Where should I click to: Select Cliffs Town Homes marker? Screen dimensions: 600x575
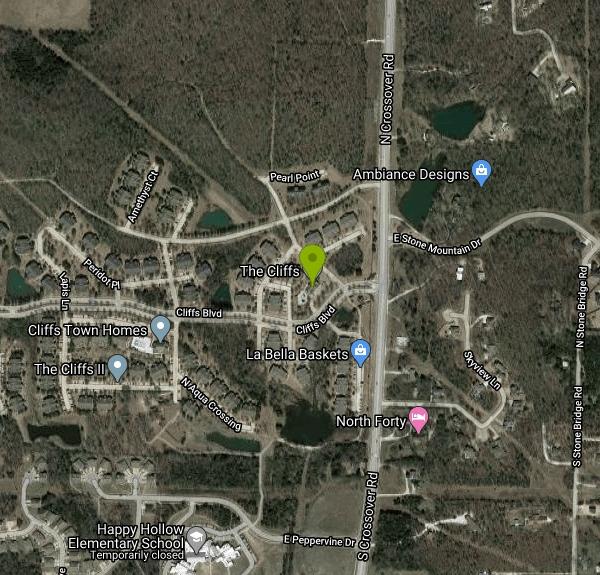click(x=159, y=327)
